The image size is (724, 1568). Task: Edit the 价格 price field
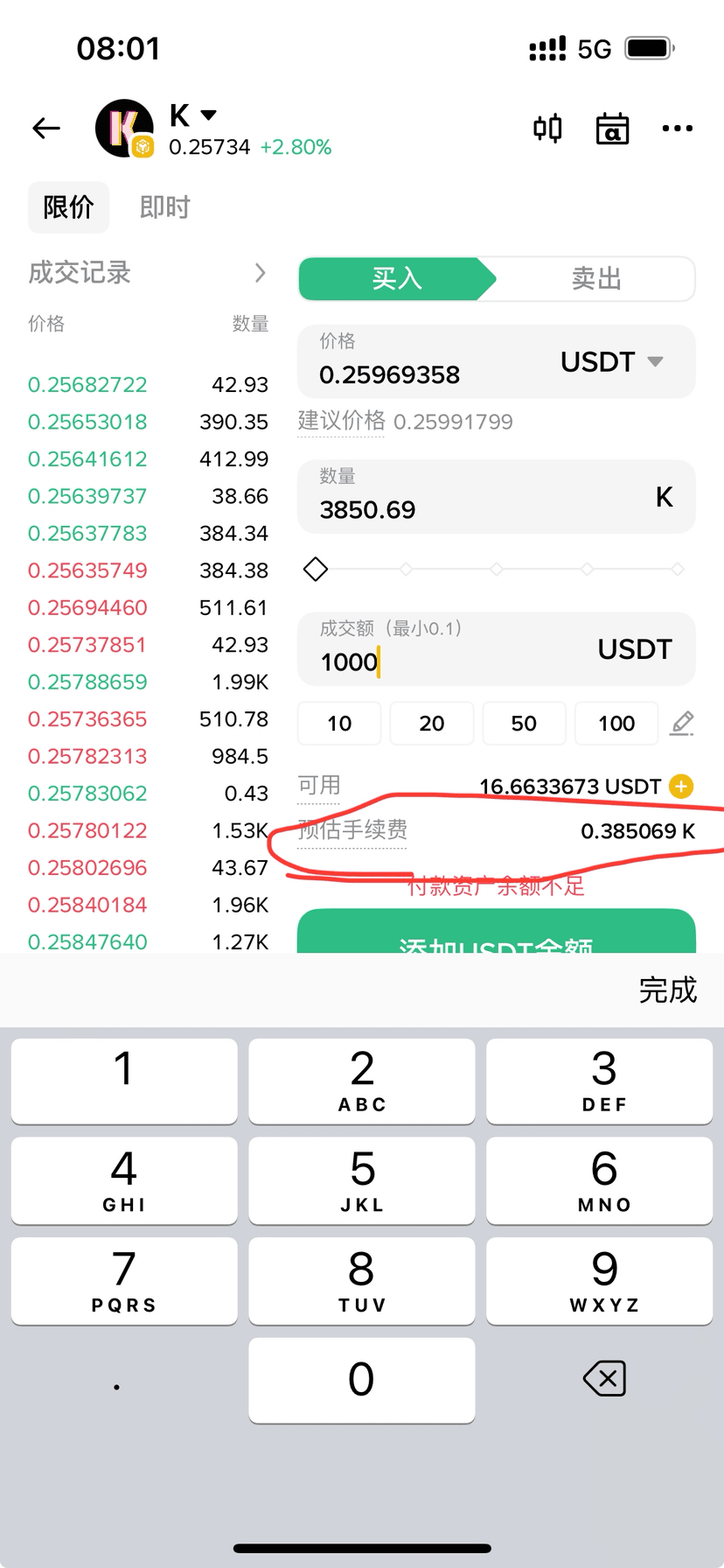tap(420, 361)
